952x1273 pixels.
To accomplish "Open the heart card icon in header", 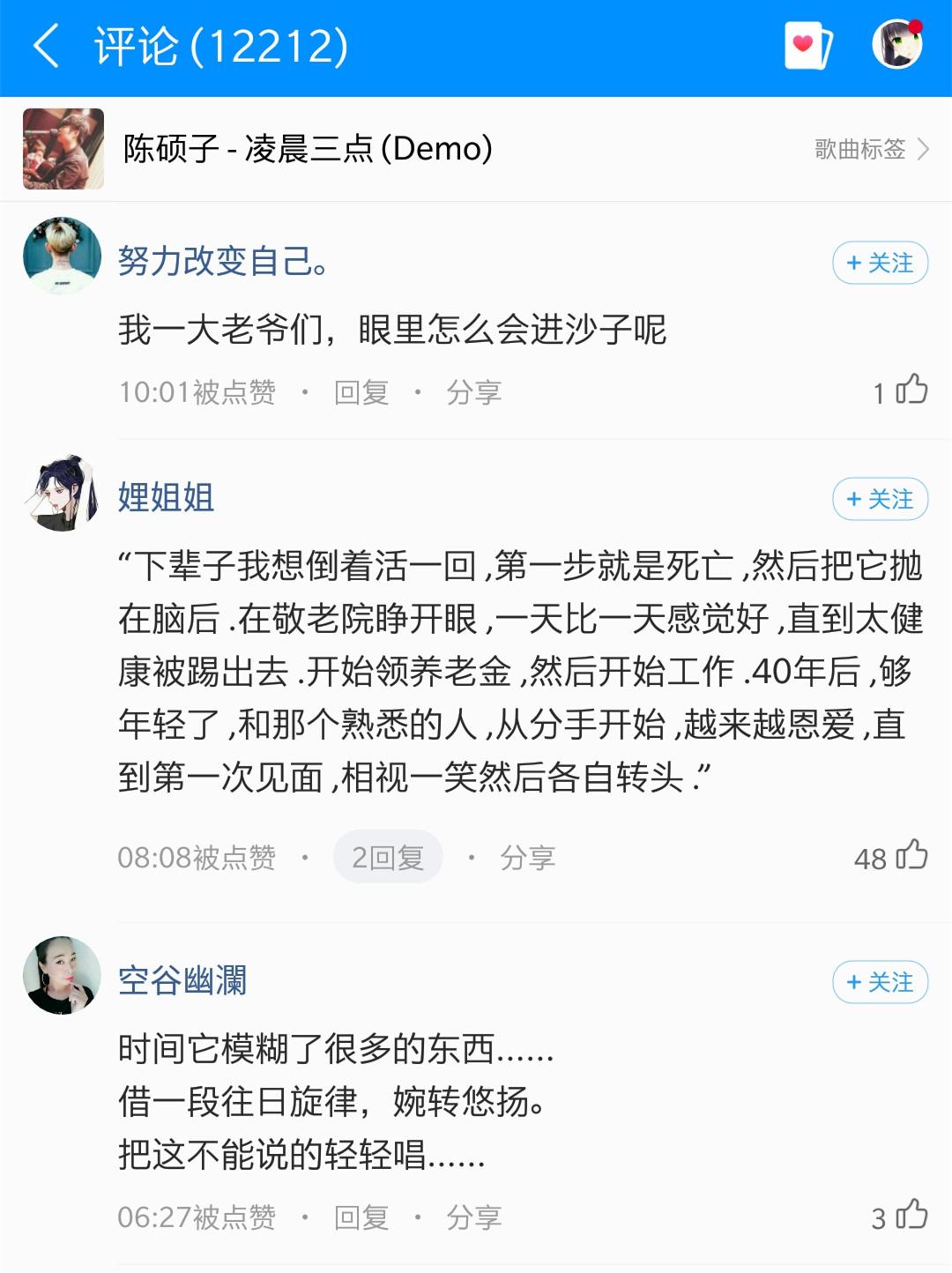I will tap(807, 45).
